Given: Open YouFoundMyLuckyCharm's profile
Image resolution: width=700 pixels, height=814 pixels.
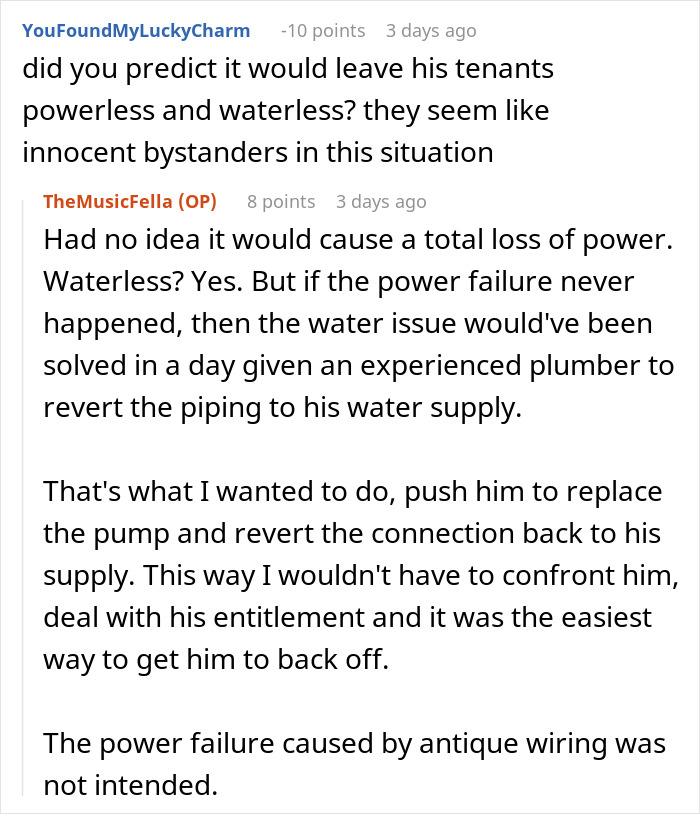Looking at the screenshot, I should 136,31.
